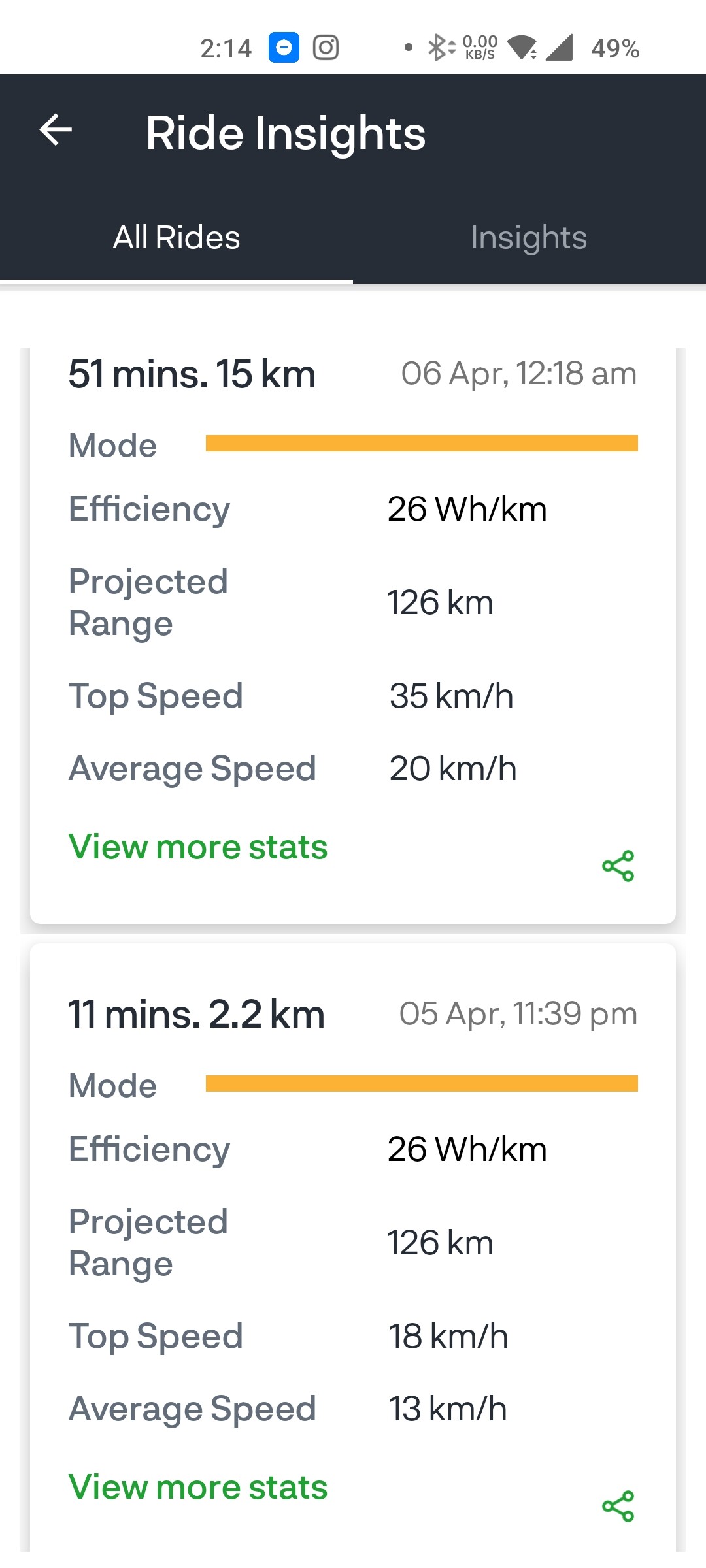Select the All Rides tab
Image resolution: width=706 pixels, height=1568 pixels.
click(x=176, y=238)
